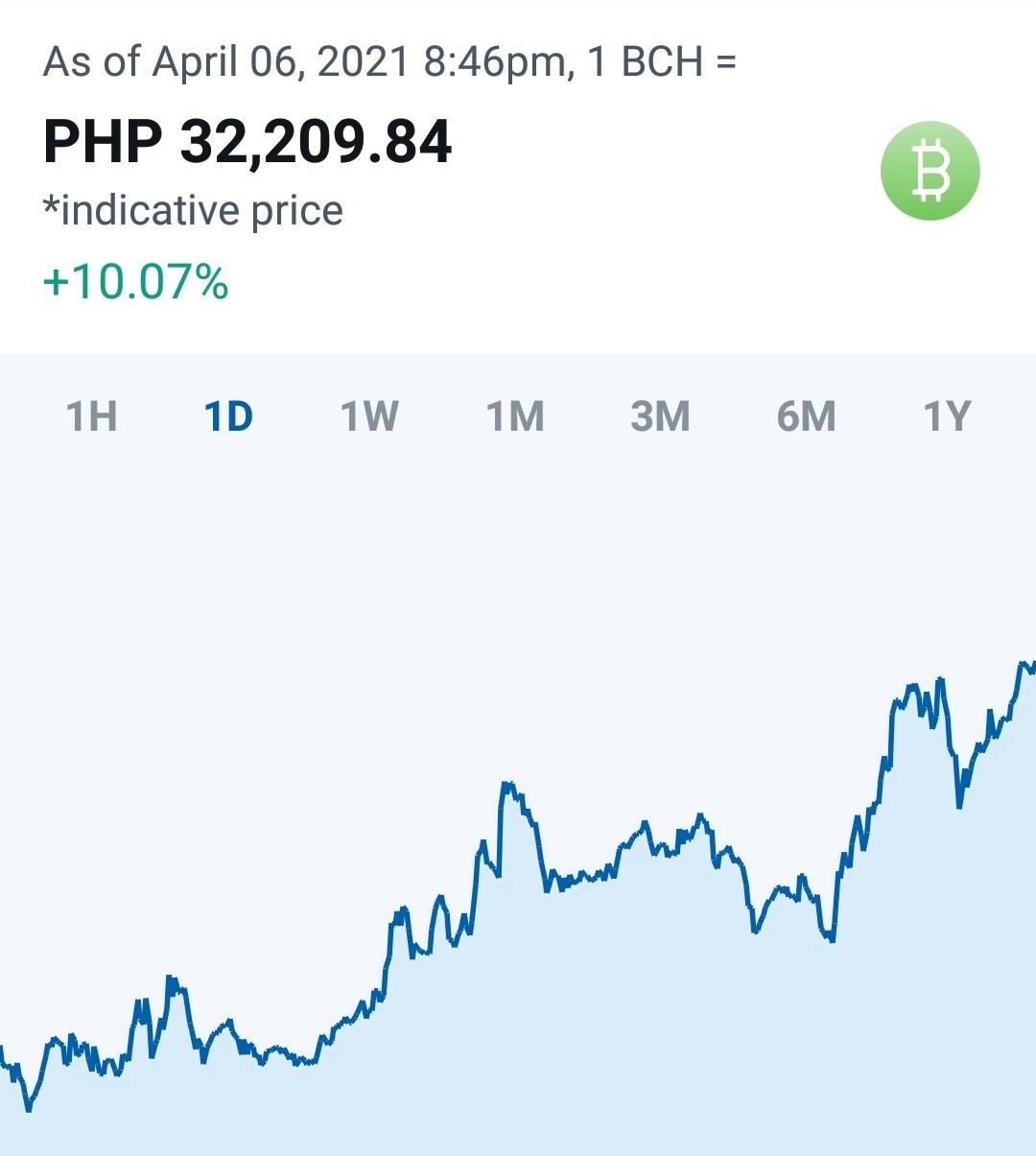Change chart range to 1M
Viewport: 1036px width, 1156px height.
point(515,416)
